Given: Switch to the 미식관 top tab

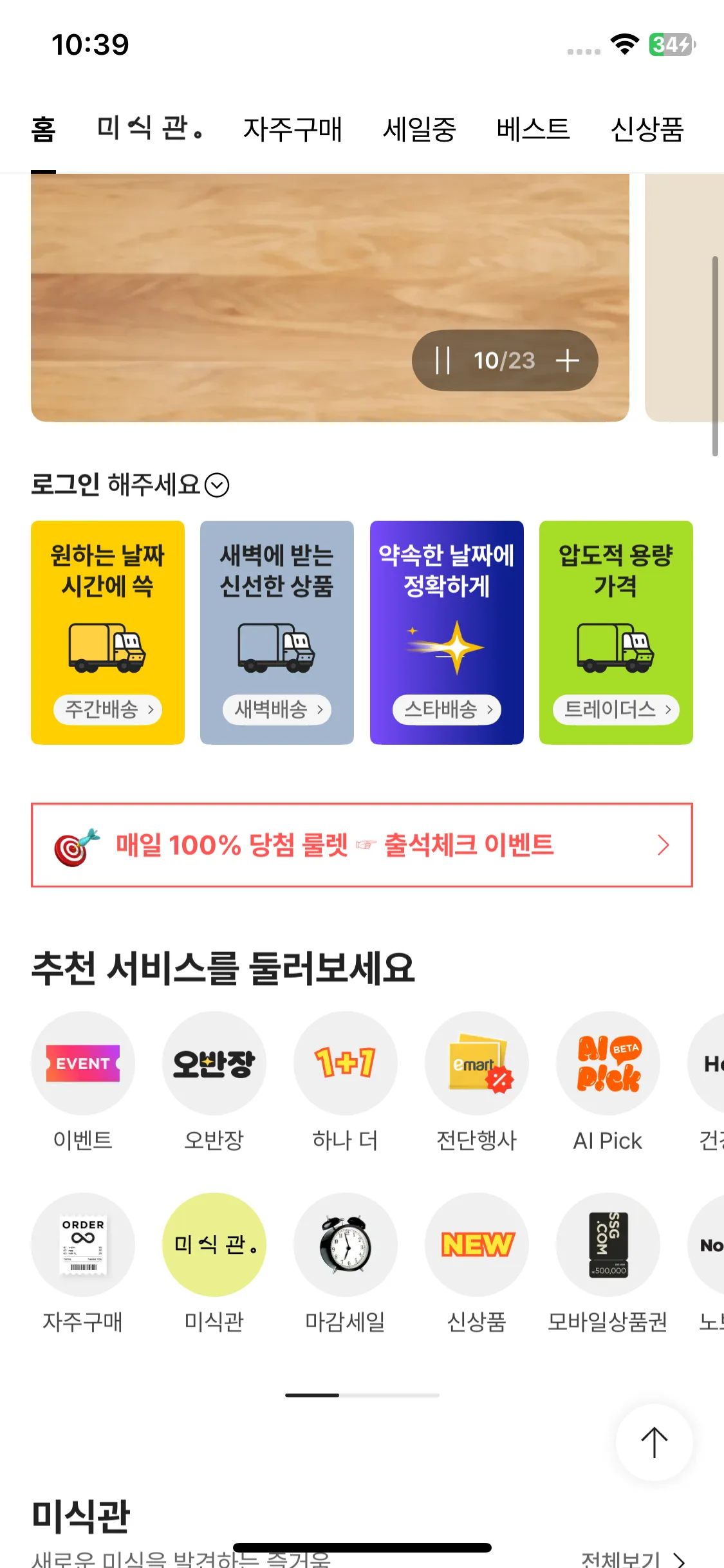Looking at the screenshot, I should pos(149,129).
